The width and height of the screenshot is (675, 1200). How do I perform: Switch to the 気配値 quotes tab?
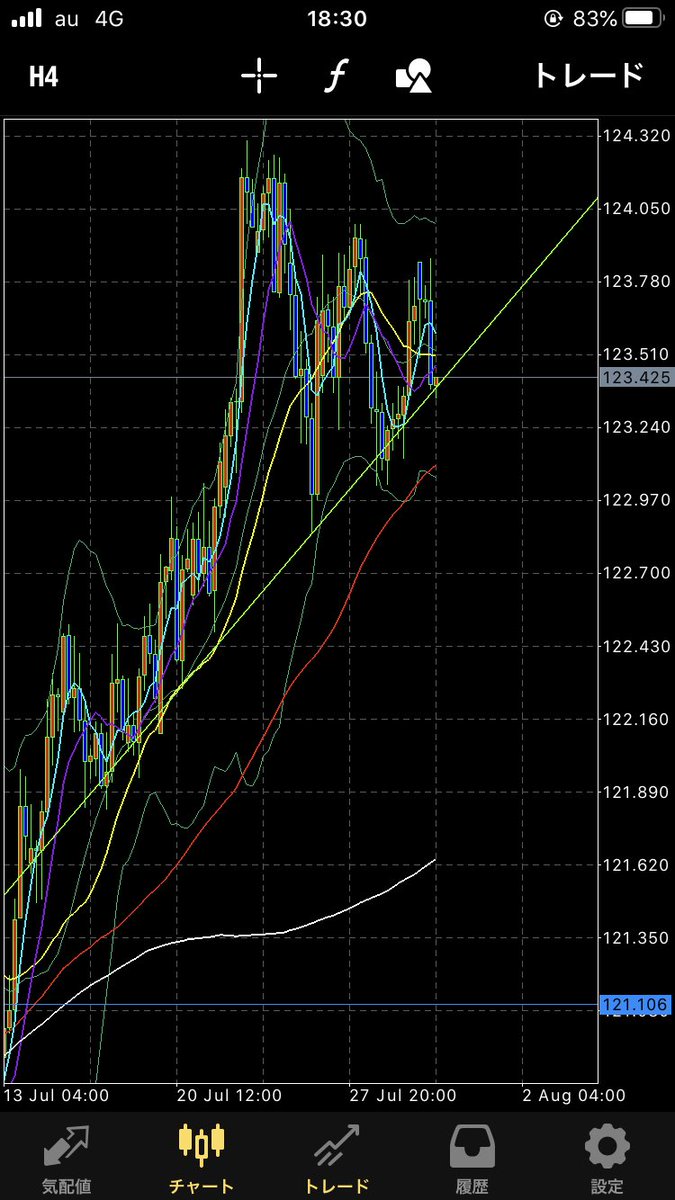(x=67, y=1157)
